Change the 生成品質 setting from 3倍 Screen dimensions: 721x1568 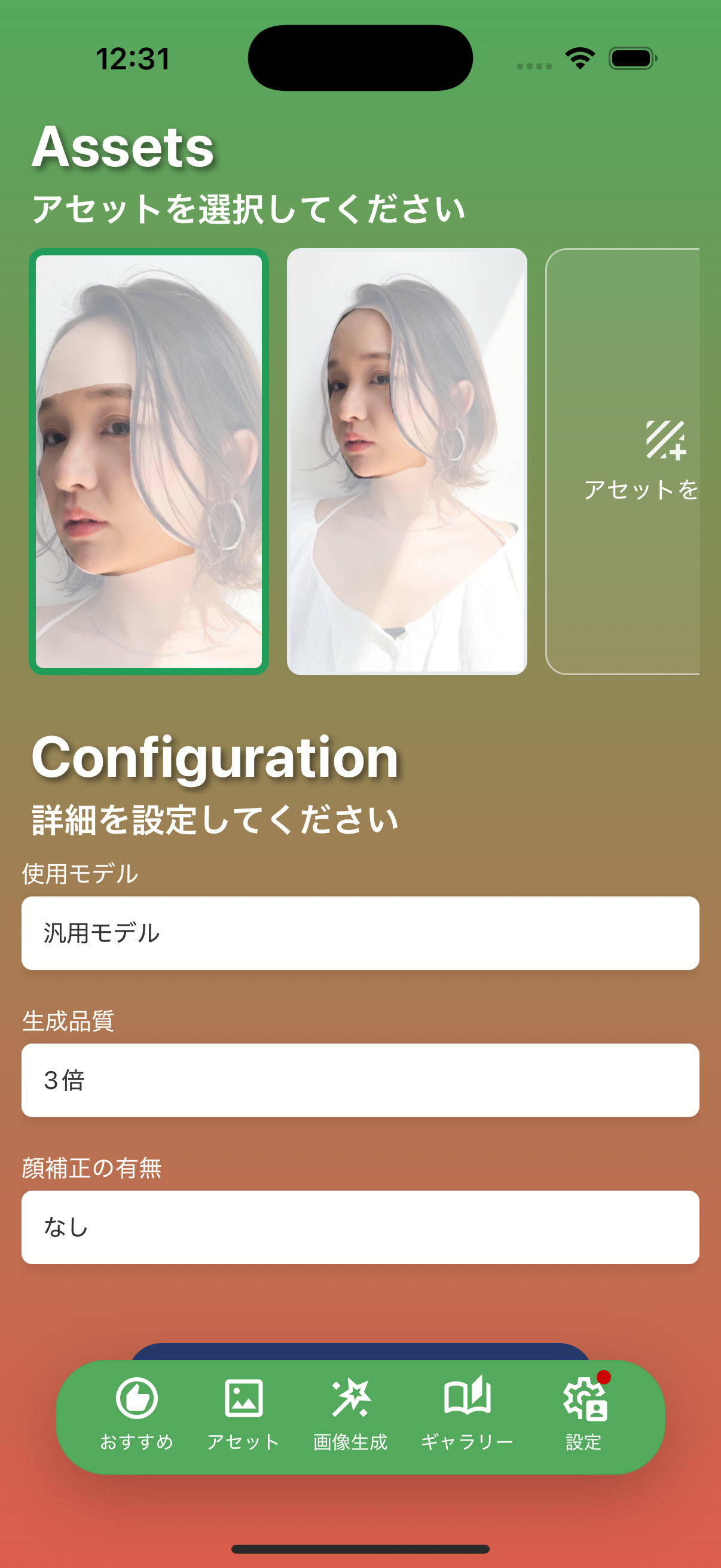coord(360,1080)
